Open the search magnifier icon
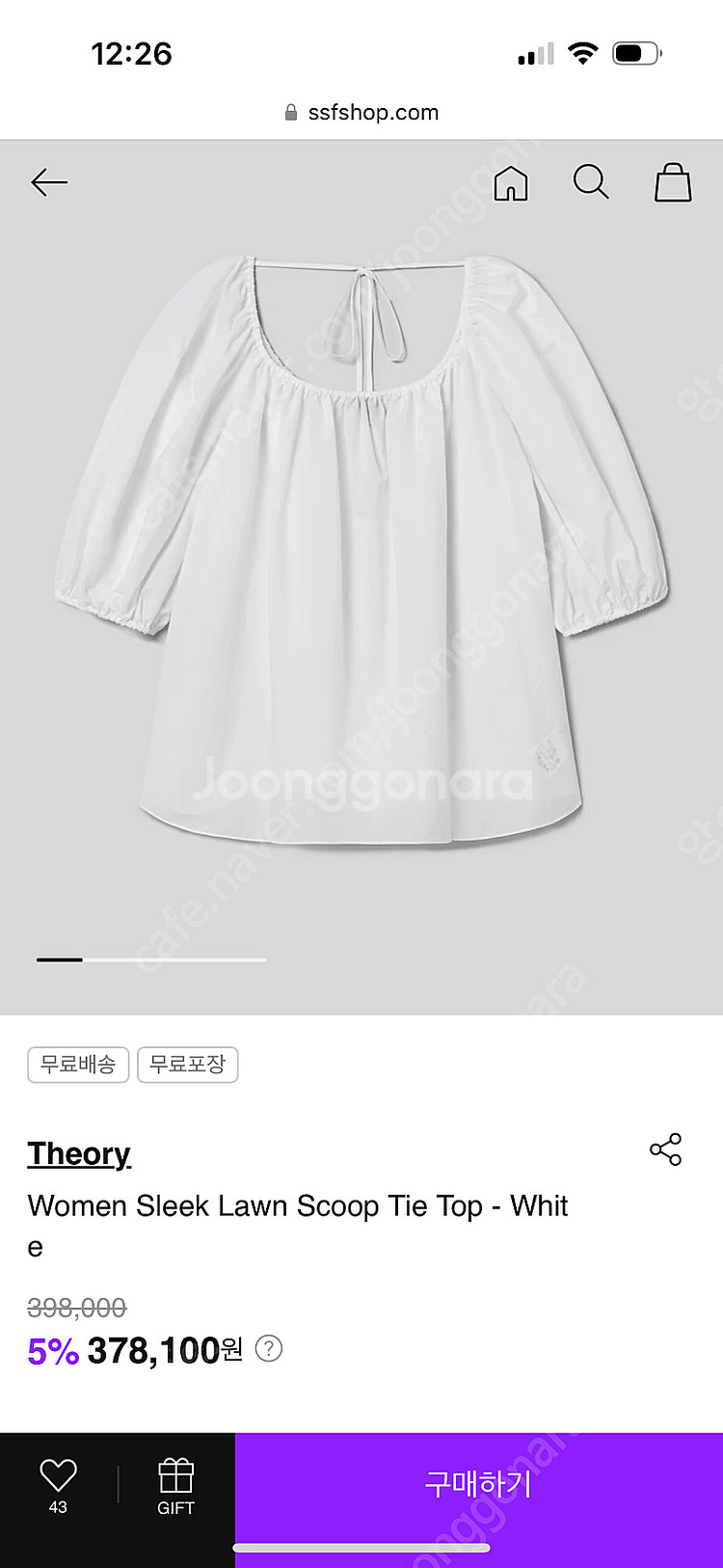This screenshot has width=723, height=1568. pyautogui.click(x=591, y=181)
